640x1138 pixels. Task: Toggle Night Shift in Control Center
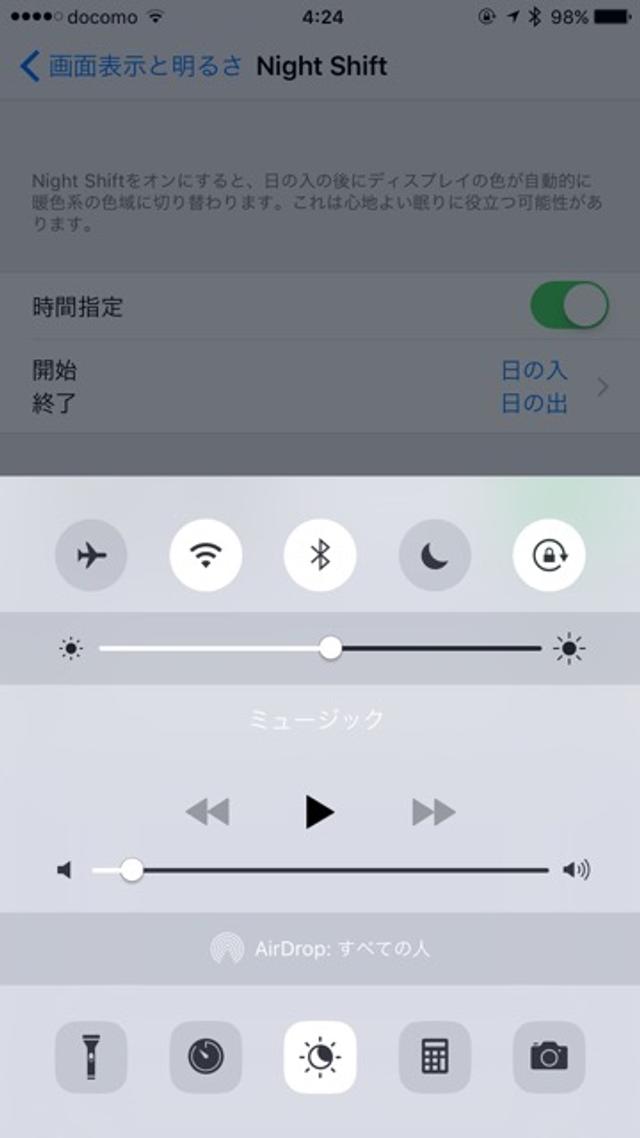tap(320, 1057)
